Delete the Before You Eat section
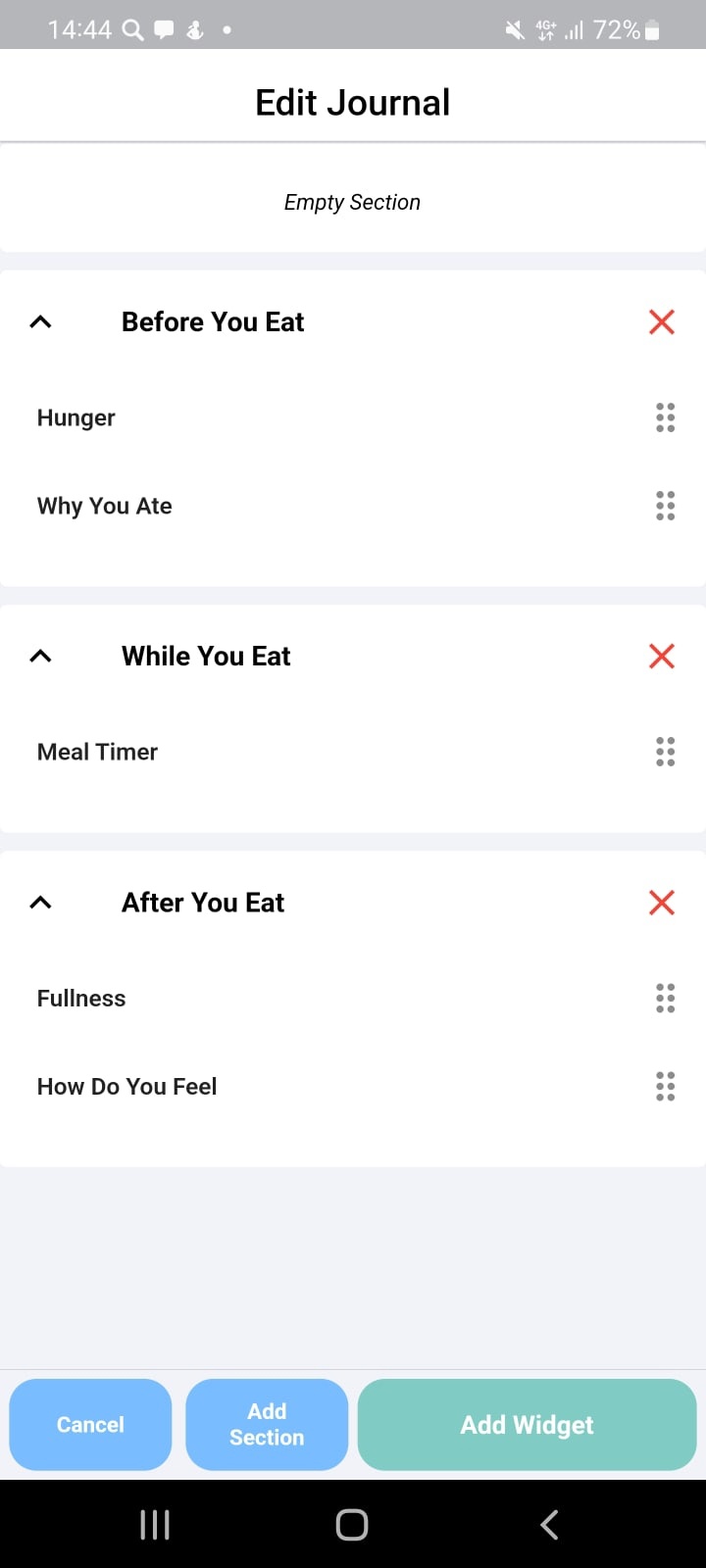 click(x=662, y=321)
